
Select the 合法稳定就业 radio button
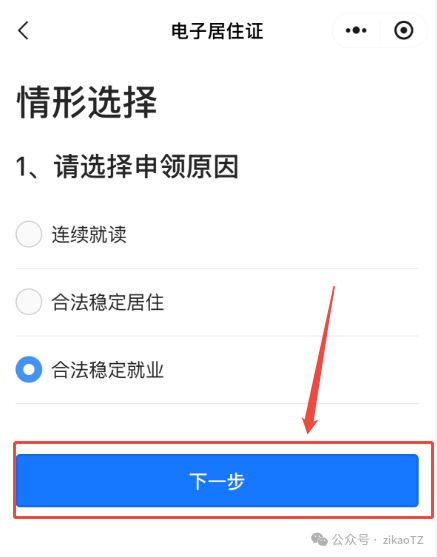pyautogui.click(x=29, y=369)
